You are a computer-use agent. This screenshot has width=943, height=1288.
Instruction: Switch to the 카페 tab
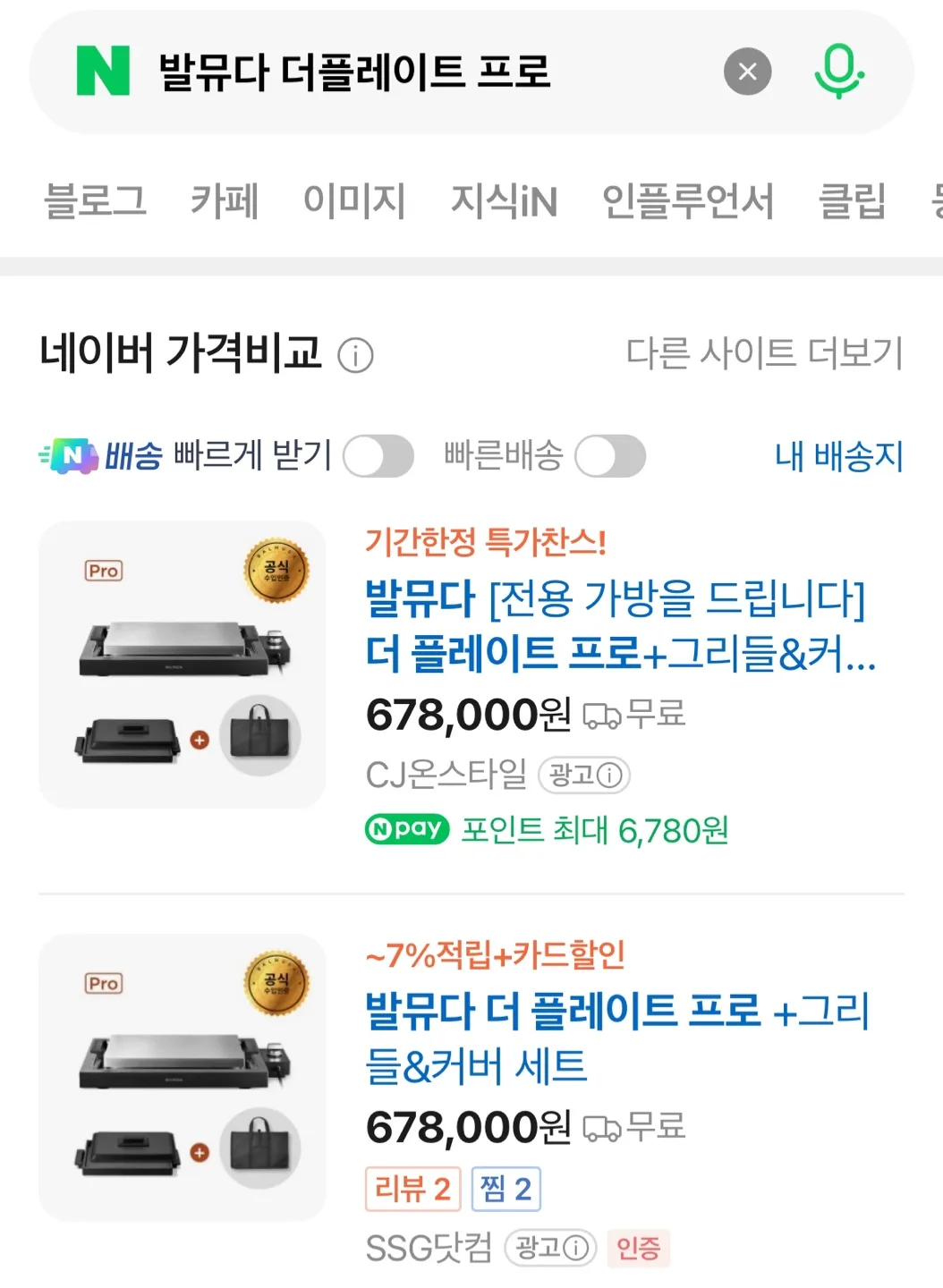pyautogui.click(x=225, y=200)
